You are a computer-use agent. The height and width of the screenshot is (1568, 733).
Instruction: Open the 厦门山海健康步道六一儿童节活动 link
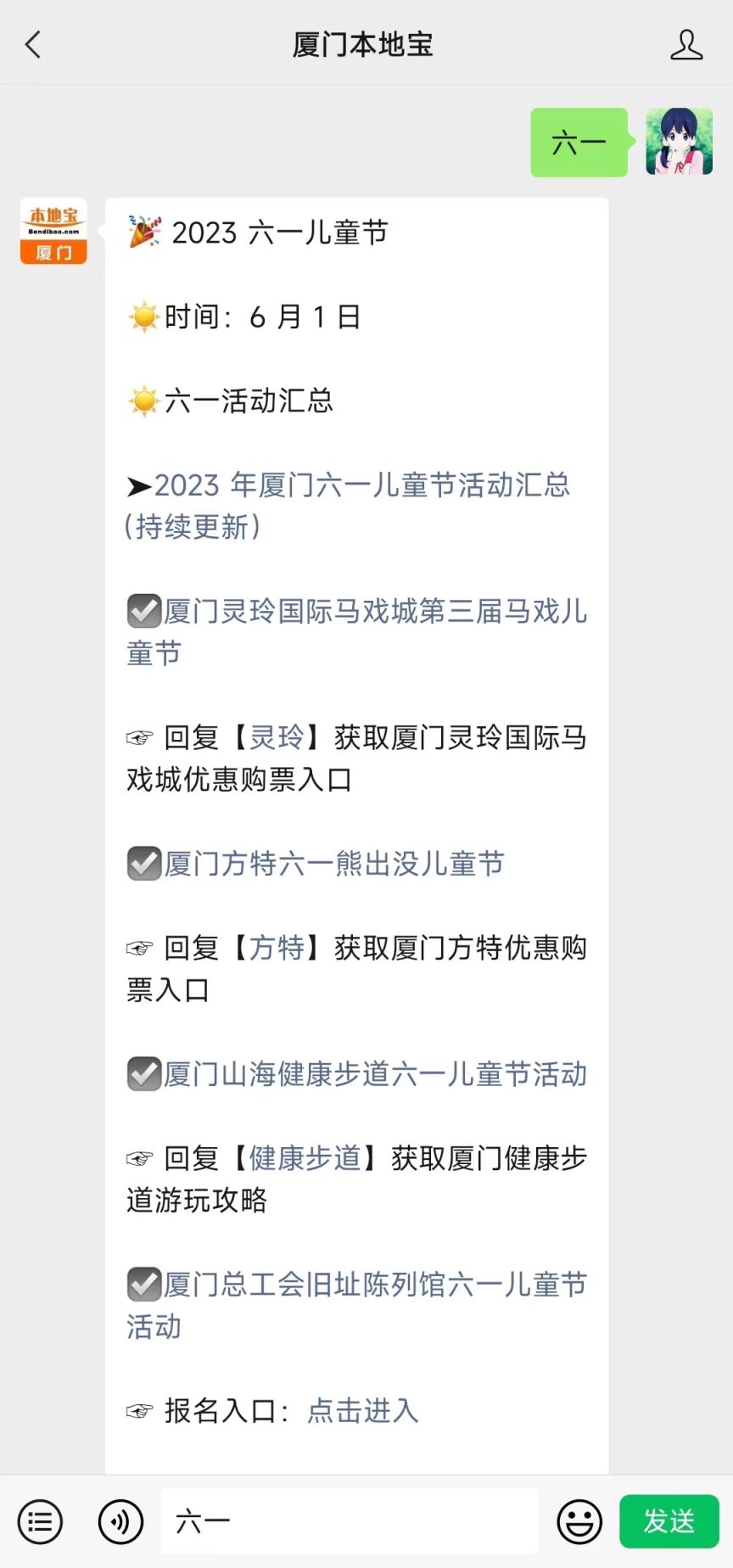[x=375, y=1074]
